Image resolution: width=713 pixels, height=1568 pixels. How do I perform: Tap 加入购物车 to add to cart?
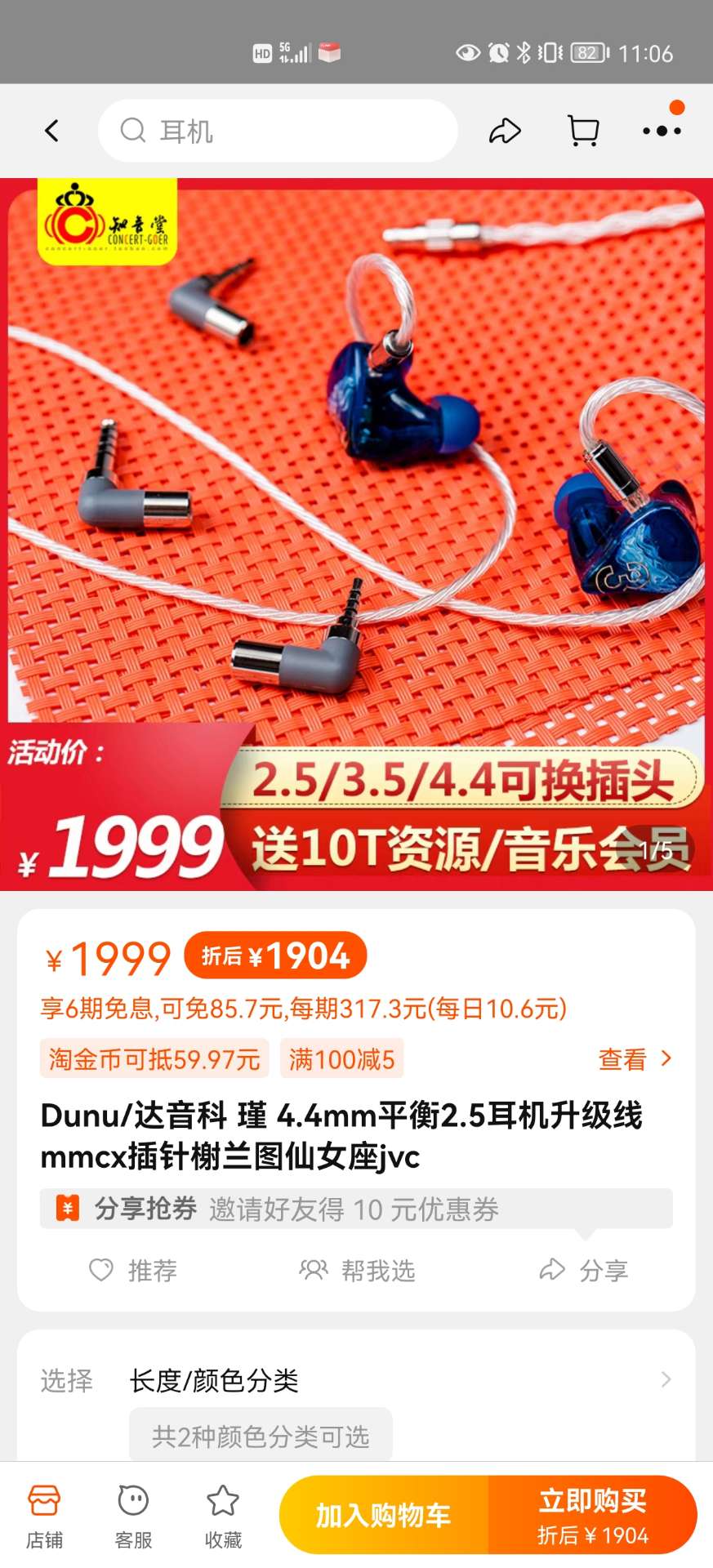(x=384, y=1515)
